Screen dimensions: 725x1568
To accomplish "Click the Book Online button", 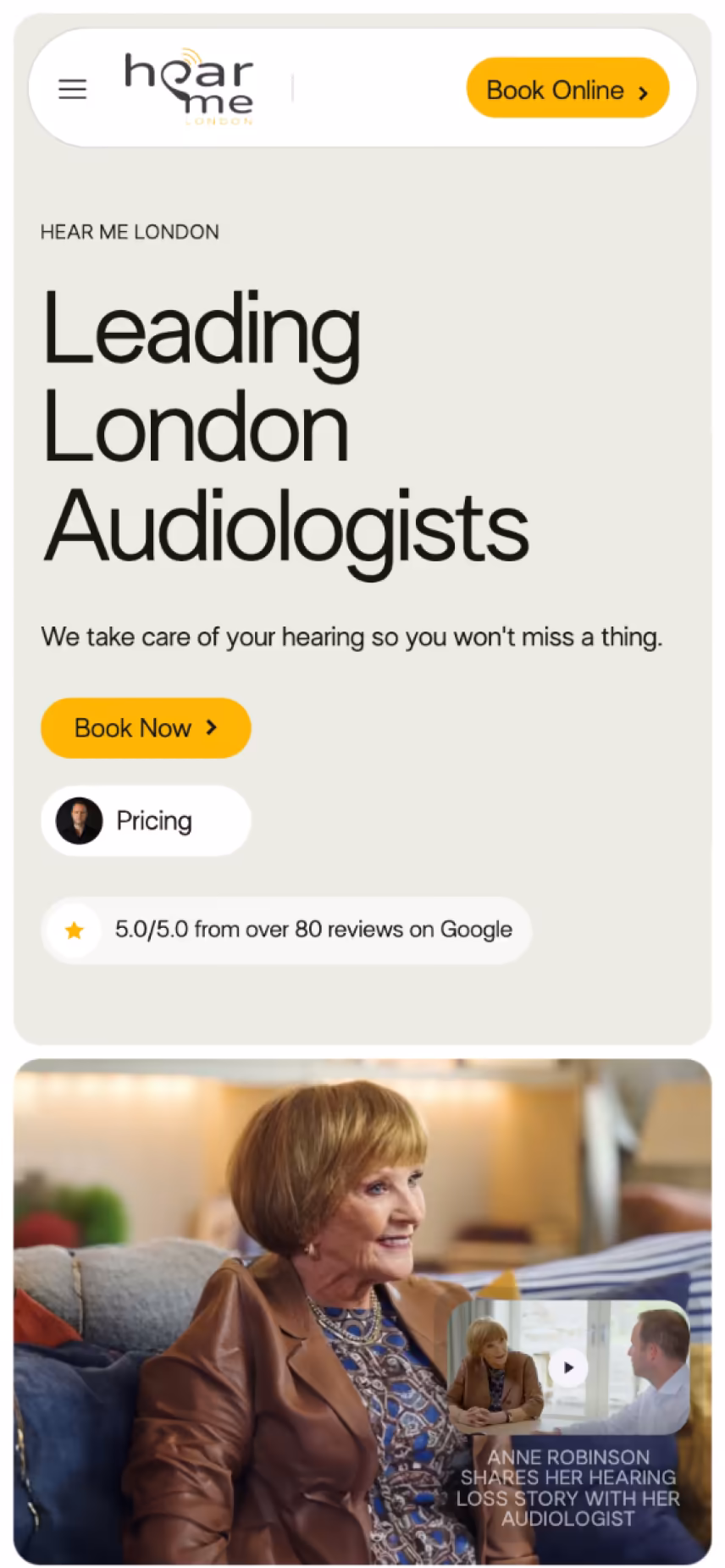I will (567, 87).
